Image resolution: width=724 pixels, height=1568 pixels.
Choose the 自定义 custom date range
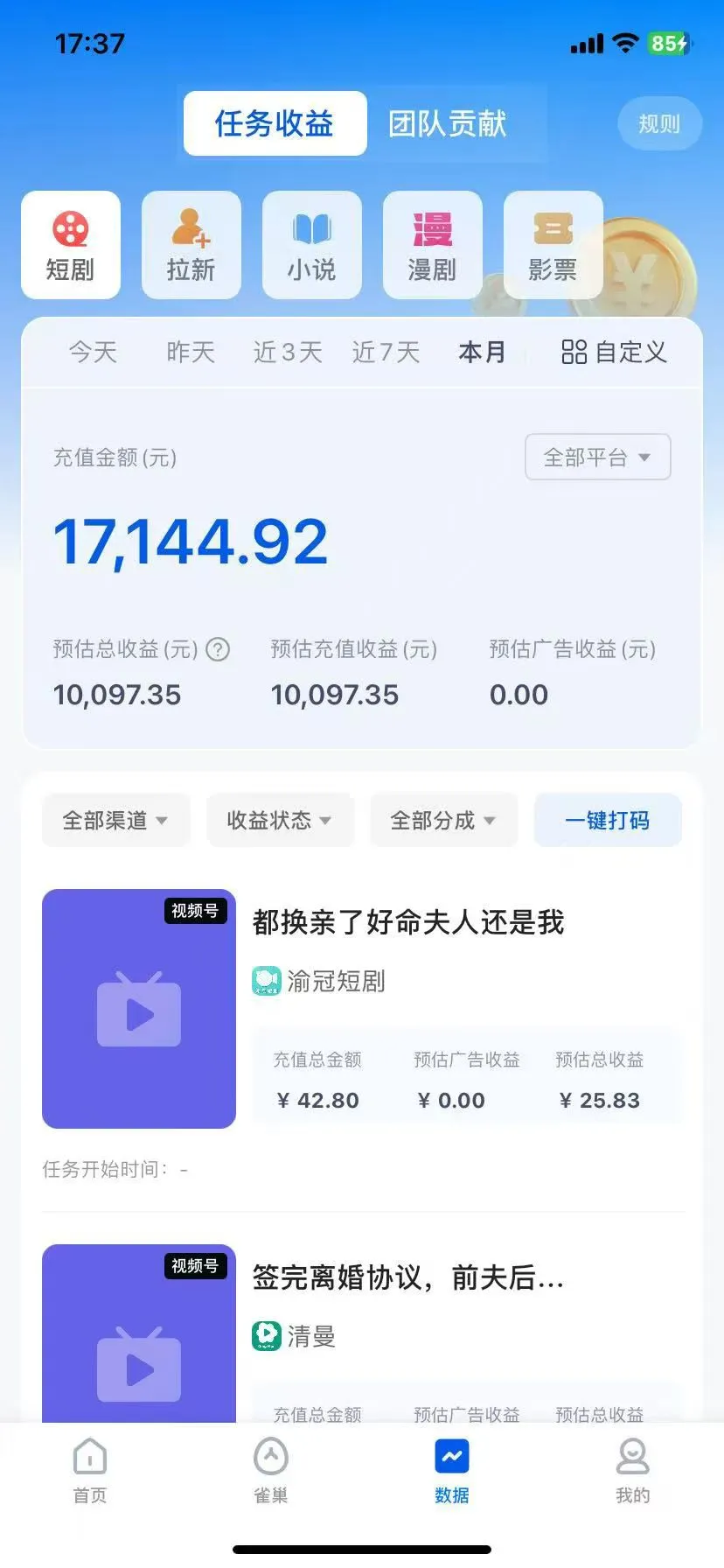coord(614,352)
